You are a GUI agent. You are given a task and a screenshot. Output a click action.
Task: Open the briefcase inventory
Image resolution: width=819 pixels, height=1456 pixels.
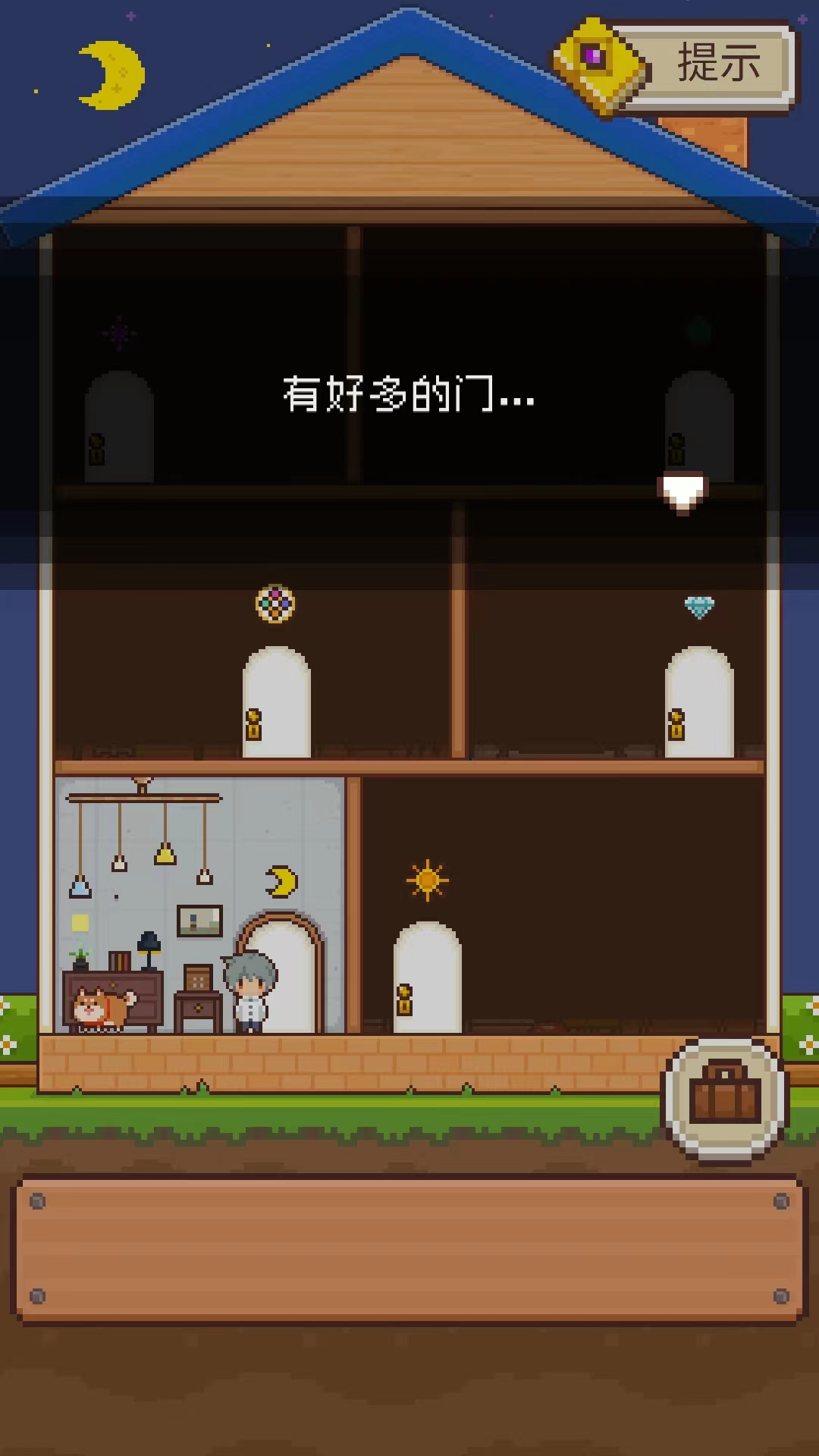[726, 1098]
